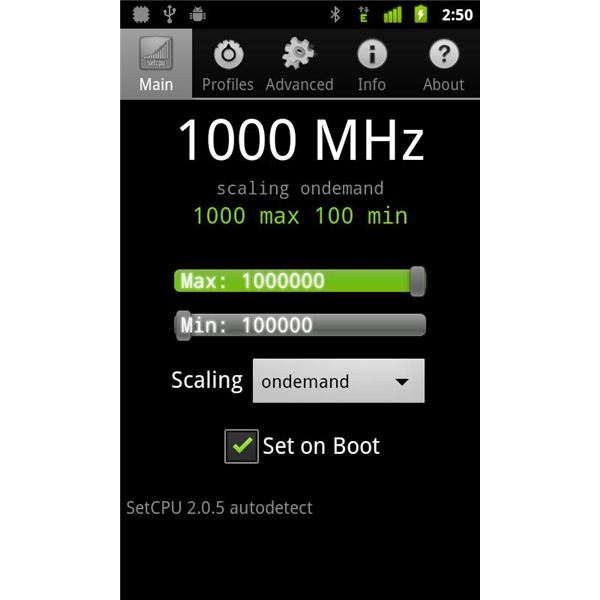600x600 pixels.
Task: Expand the Scaling ondemand dropdown
Action: click(x=339, y=381)
